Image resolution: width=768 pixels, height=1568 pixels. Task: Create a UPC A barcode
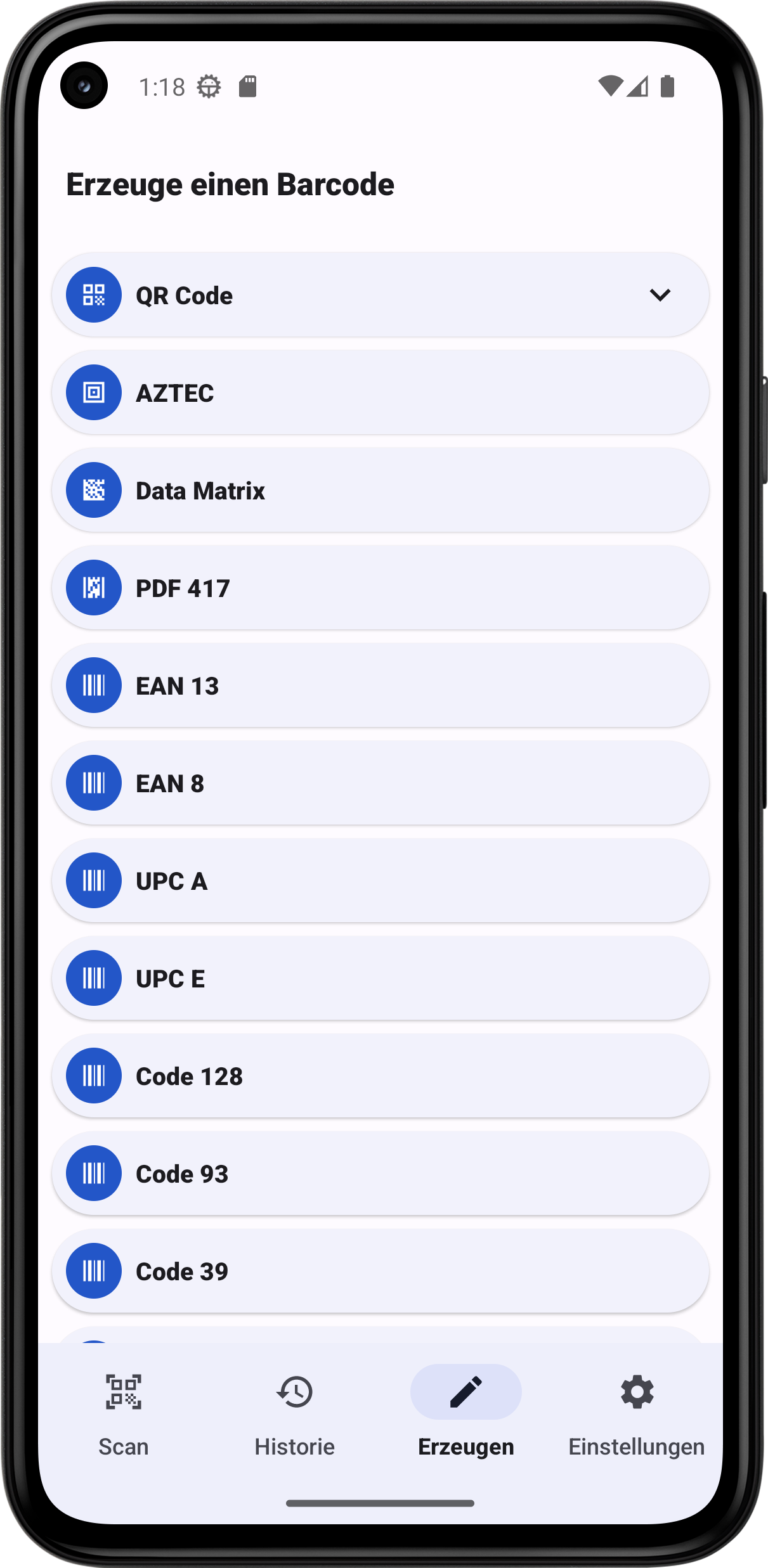tap(381, 881)
